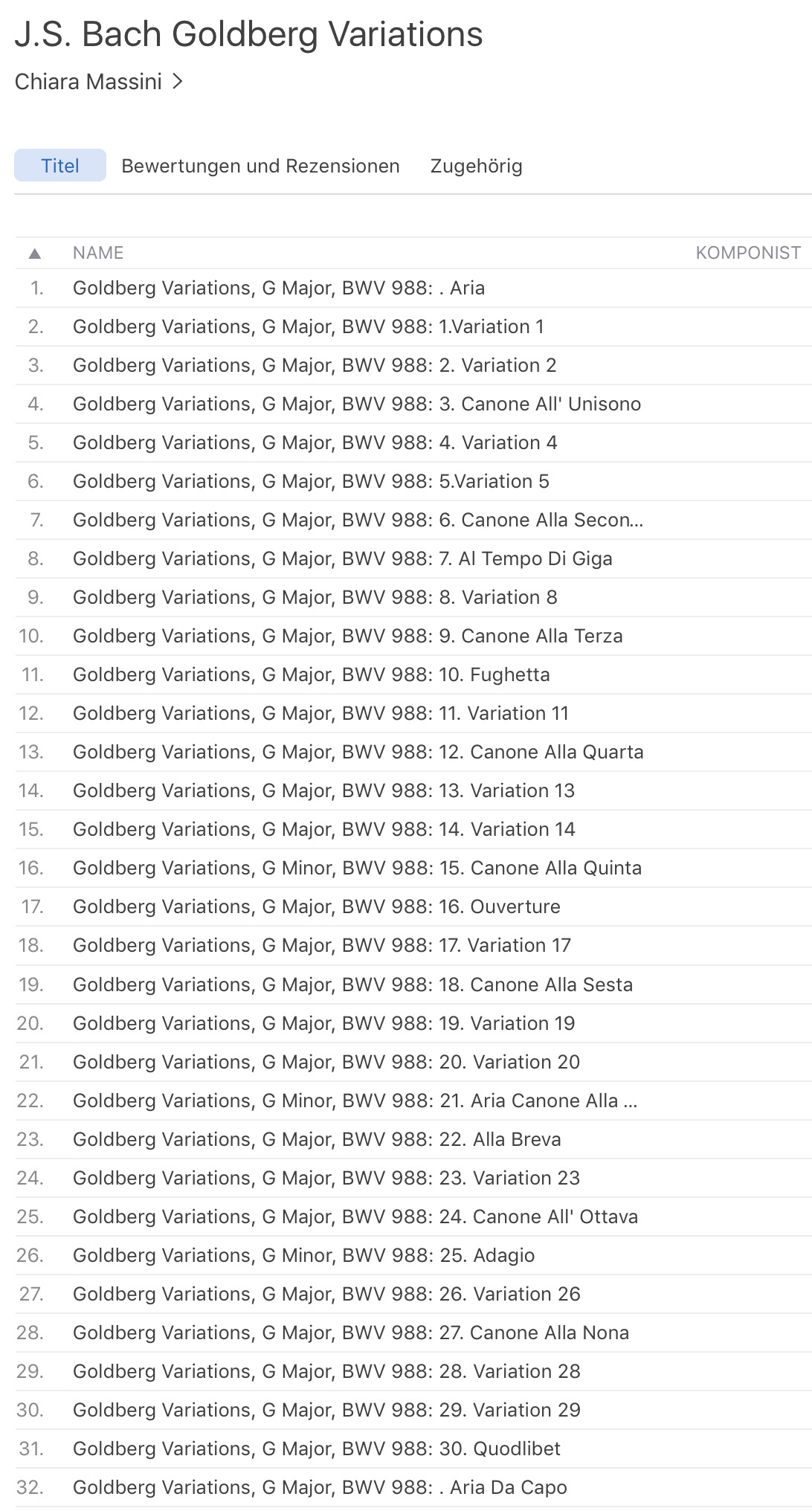
Task: Sort the list by KOMPONIST column
Action: pos(747,253)
